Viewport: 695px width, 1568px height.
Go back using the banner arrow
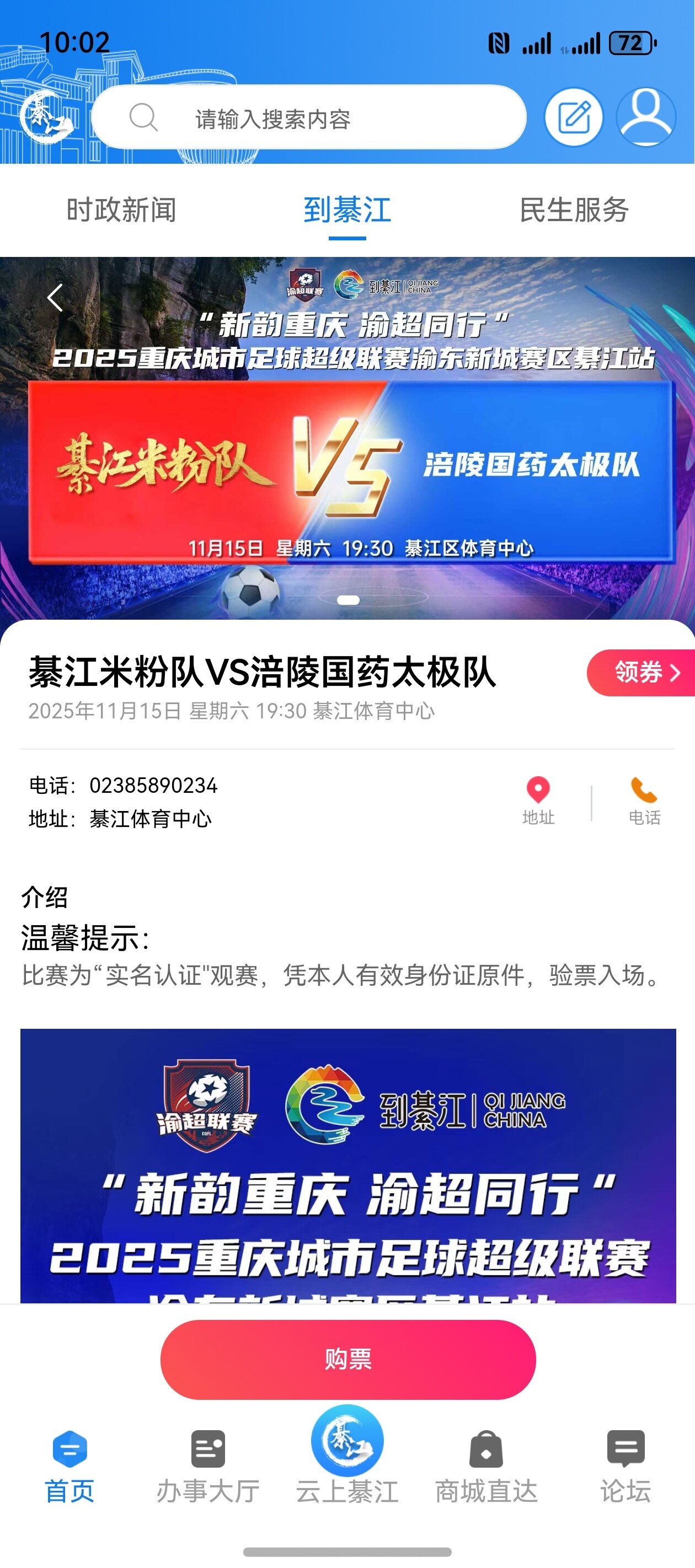coord(55,298)
